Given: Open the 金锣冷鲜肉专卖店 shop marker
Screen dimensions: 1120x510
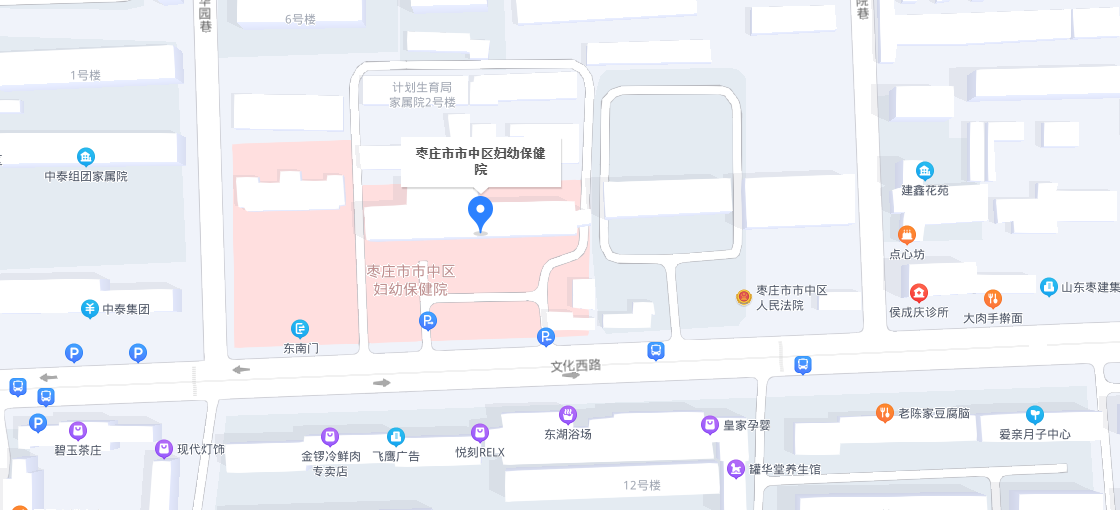Looking at the screenshot, I should (329, 436).
